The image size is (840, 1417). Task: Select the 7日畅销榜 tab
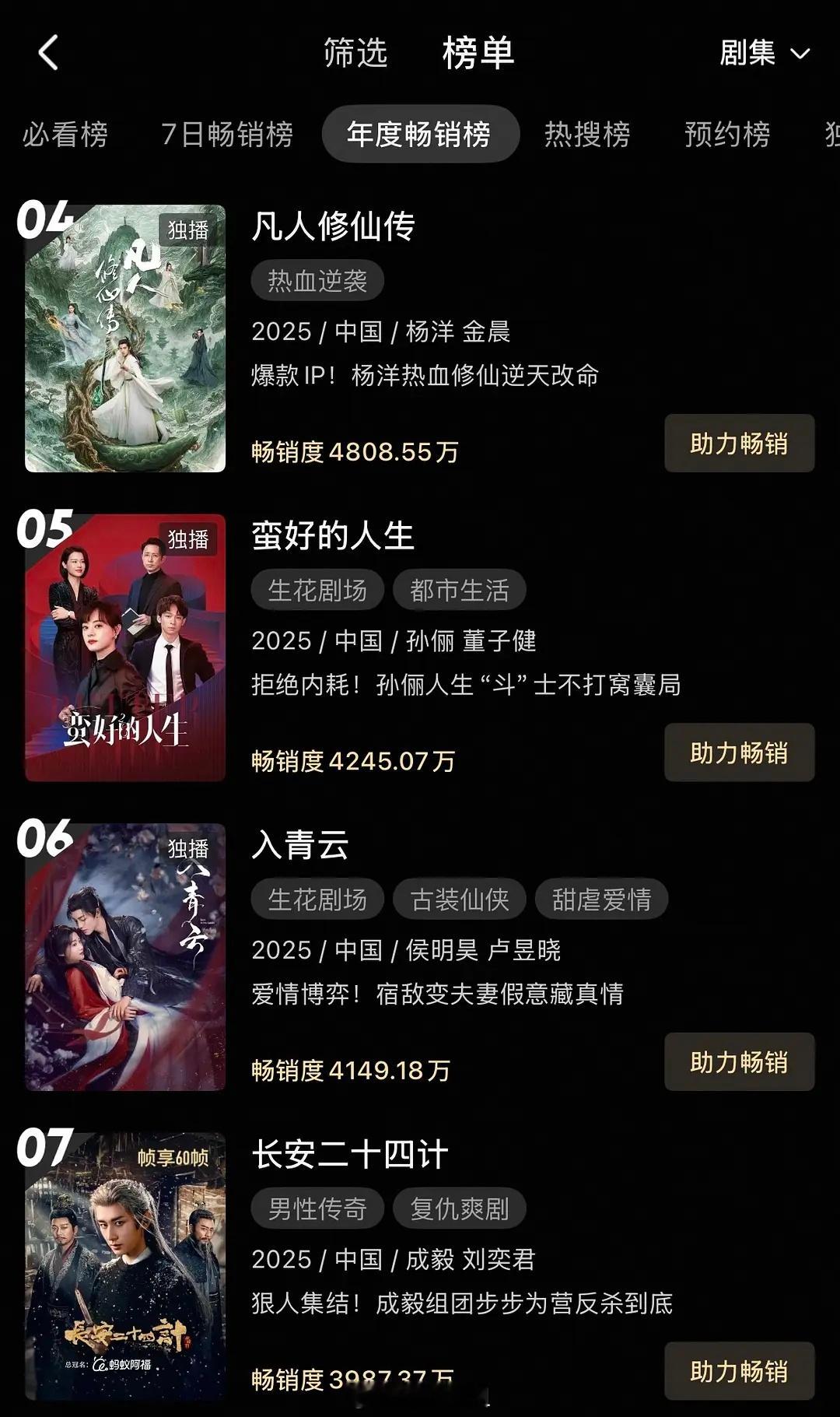pos(226,135)
